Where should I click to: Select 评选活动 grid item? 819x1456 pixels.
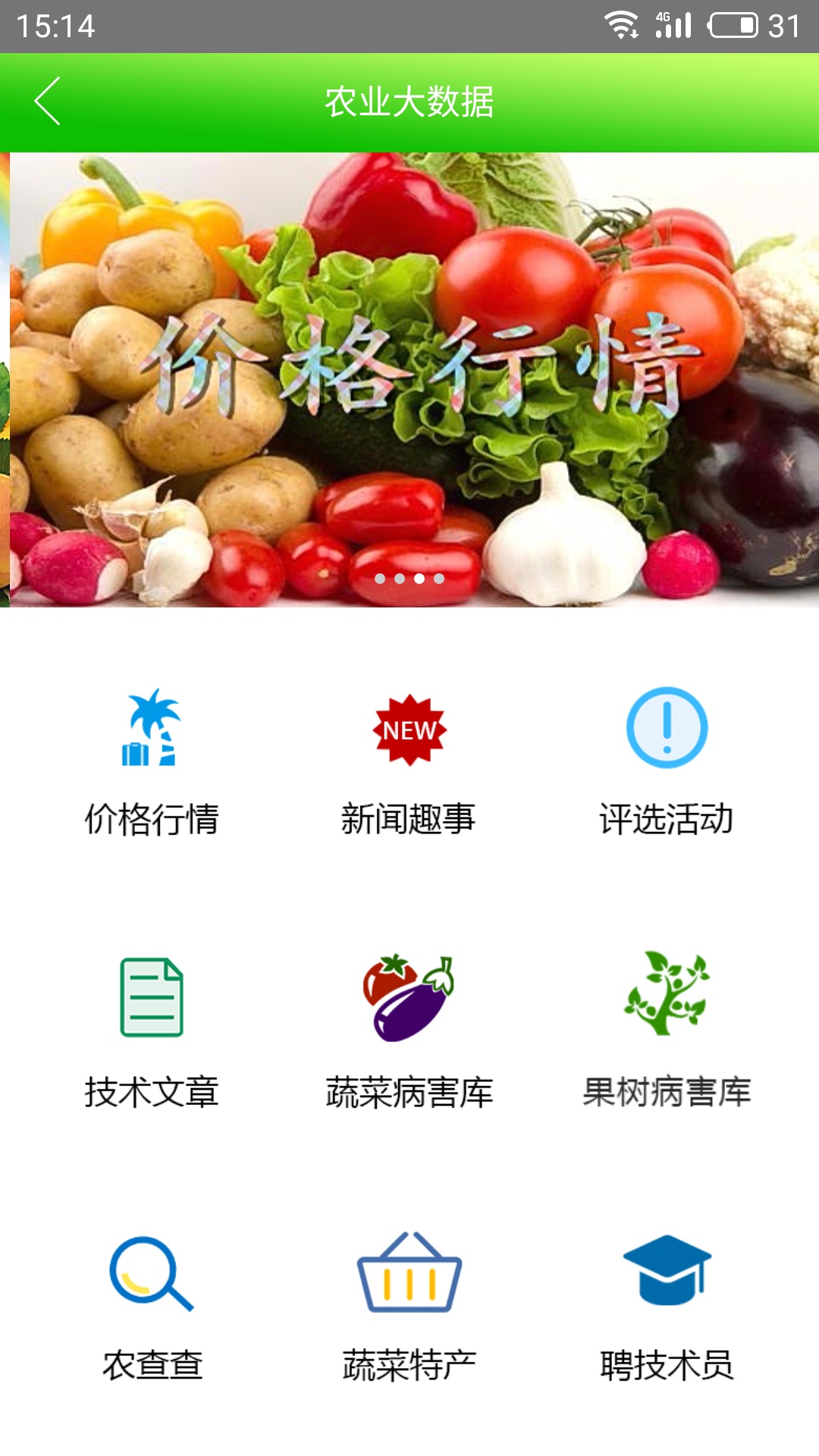tap(667, 761)
